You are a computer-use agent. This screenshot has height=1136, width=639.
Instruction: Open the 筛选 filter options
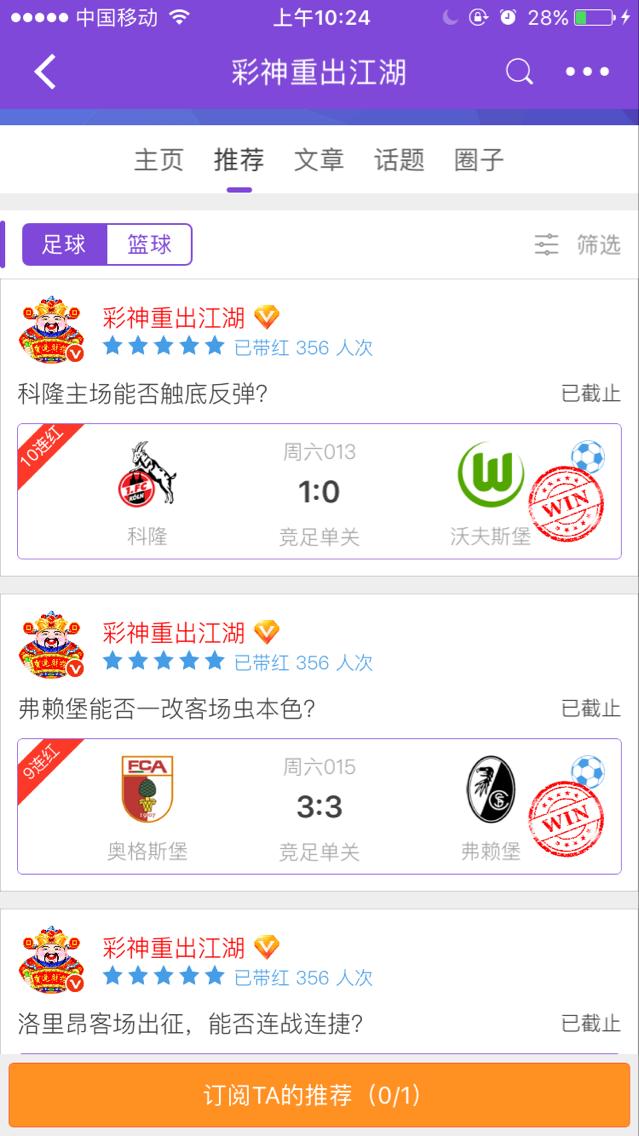coord(577,245)
